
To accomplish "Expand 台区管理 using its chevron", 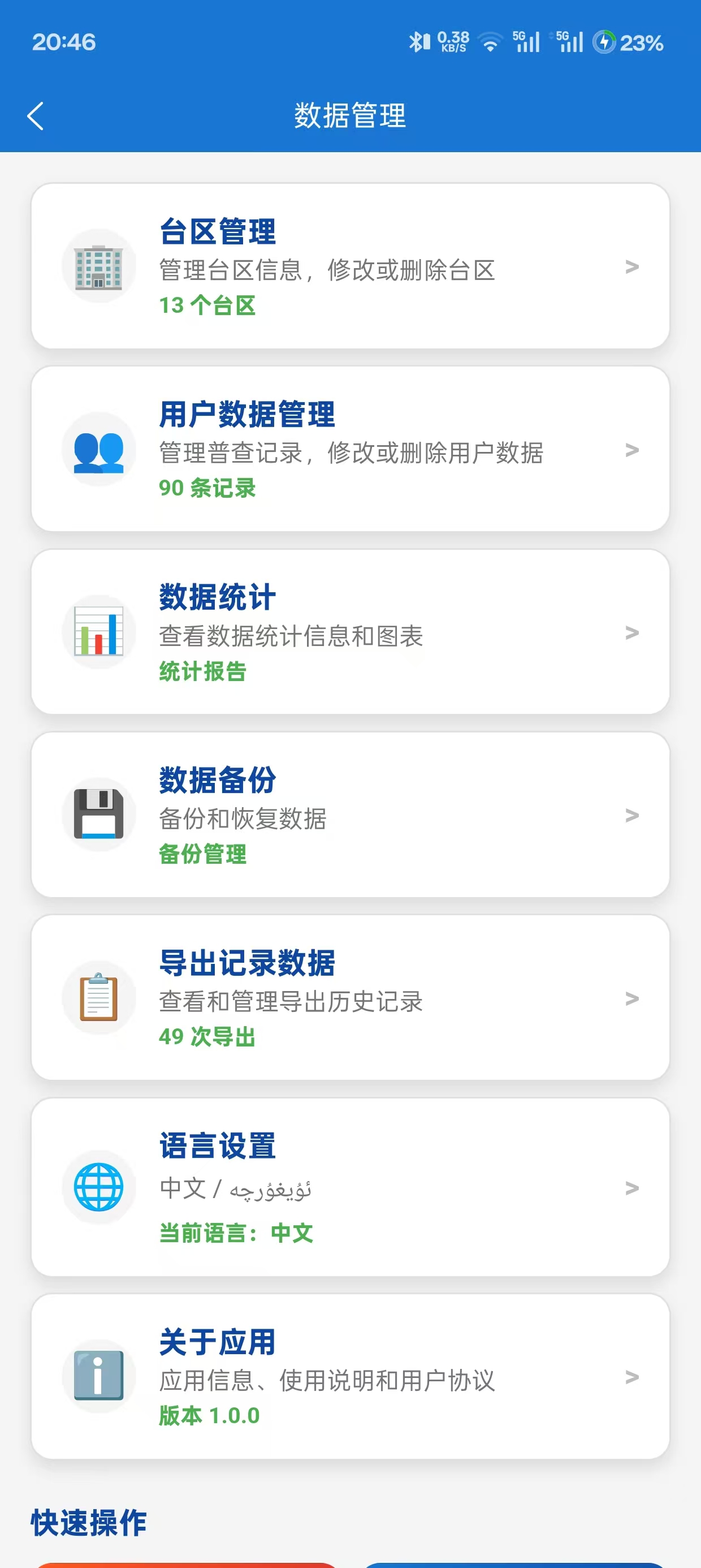I will click(631, 266).
